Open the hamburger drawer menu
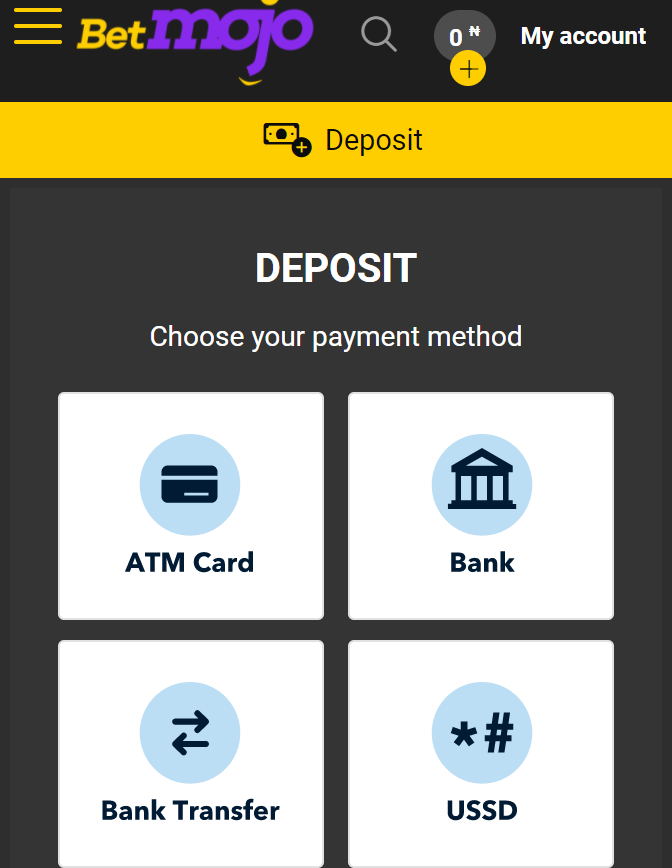672x868 pixels. 38,27
